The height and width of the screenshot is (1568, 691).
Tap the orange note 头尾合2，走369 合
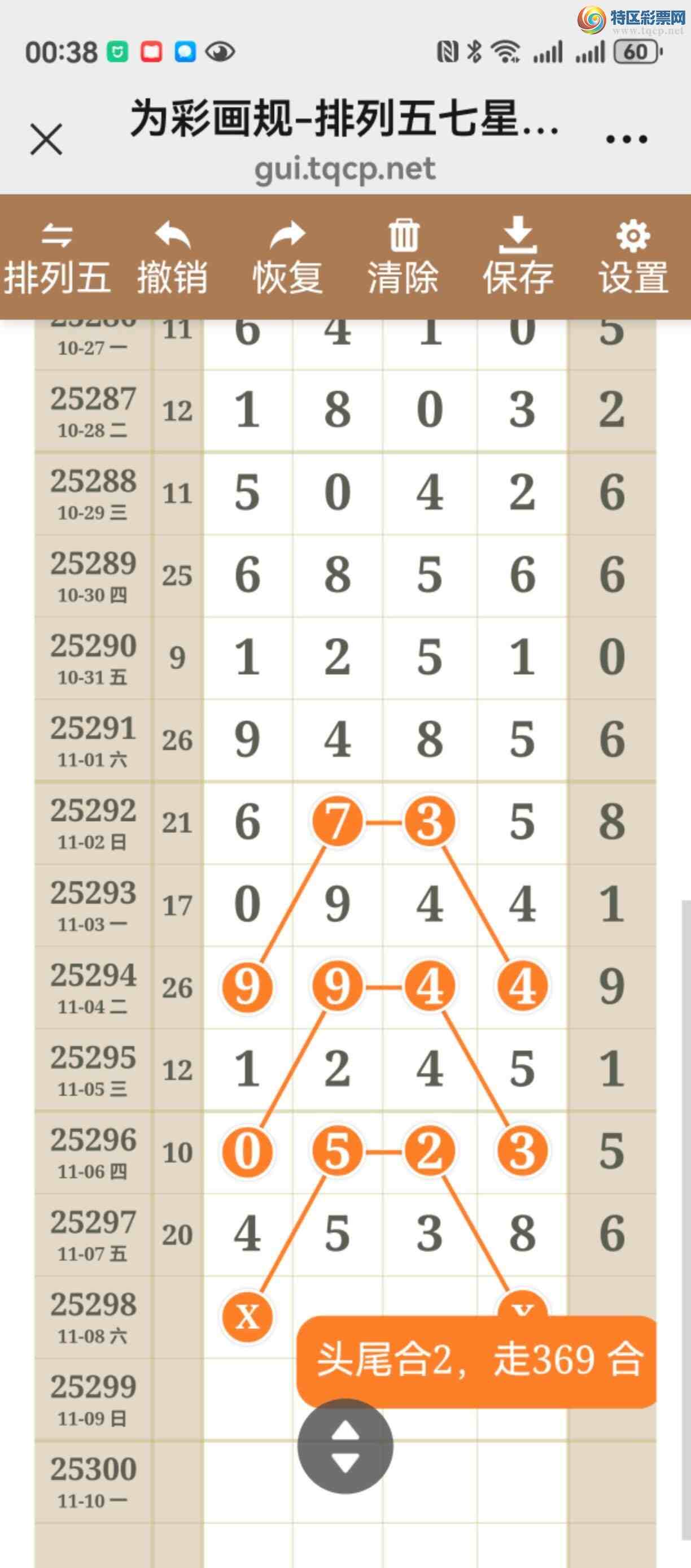tap(477, 1360)
